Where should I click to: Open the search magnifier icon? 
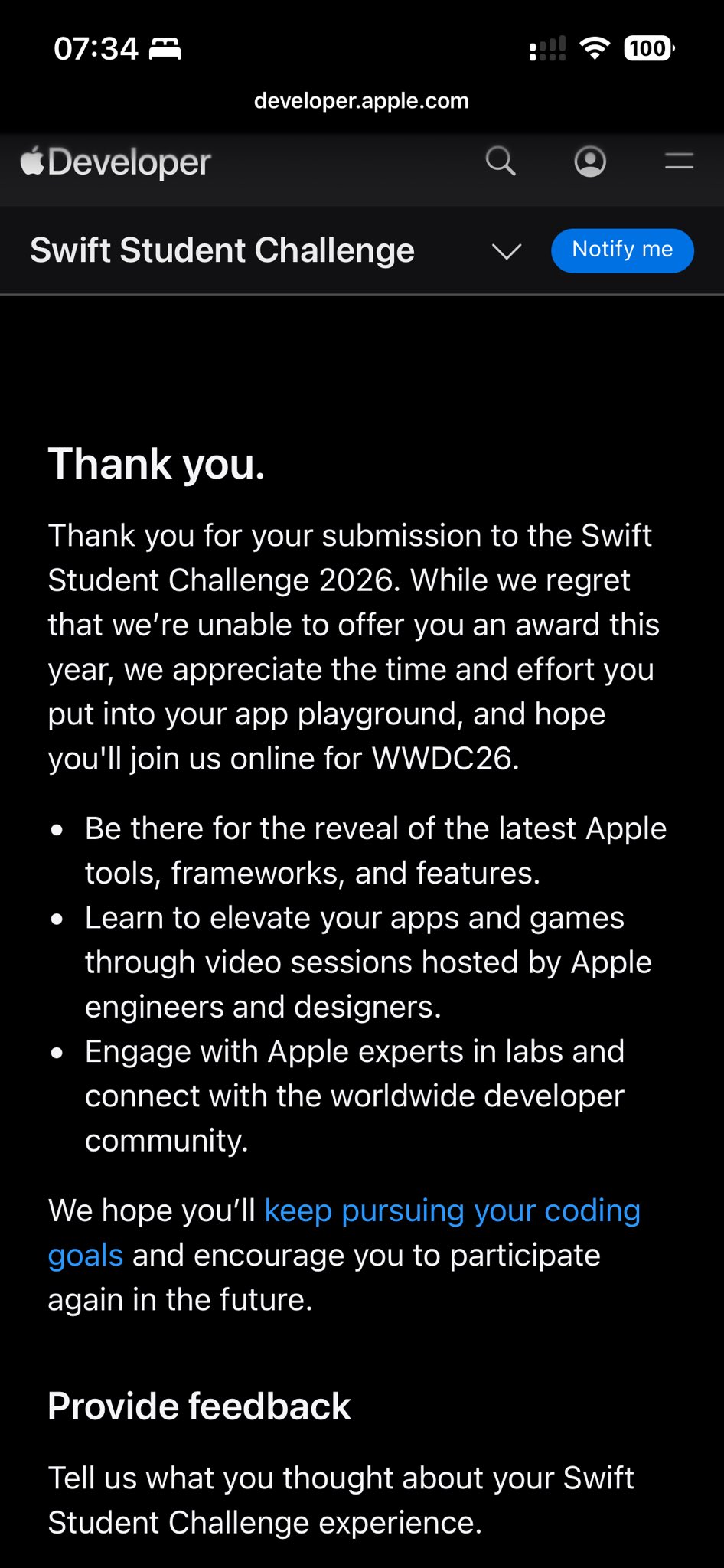501,162
